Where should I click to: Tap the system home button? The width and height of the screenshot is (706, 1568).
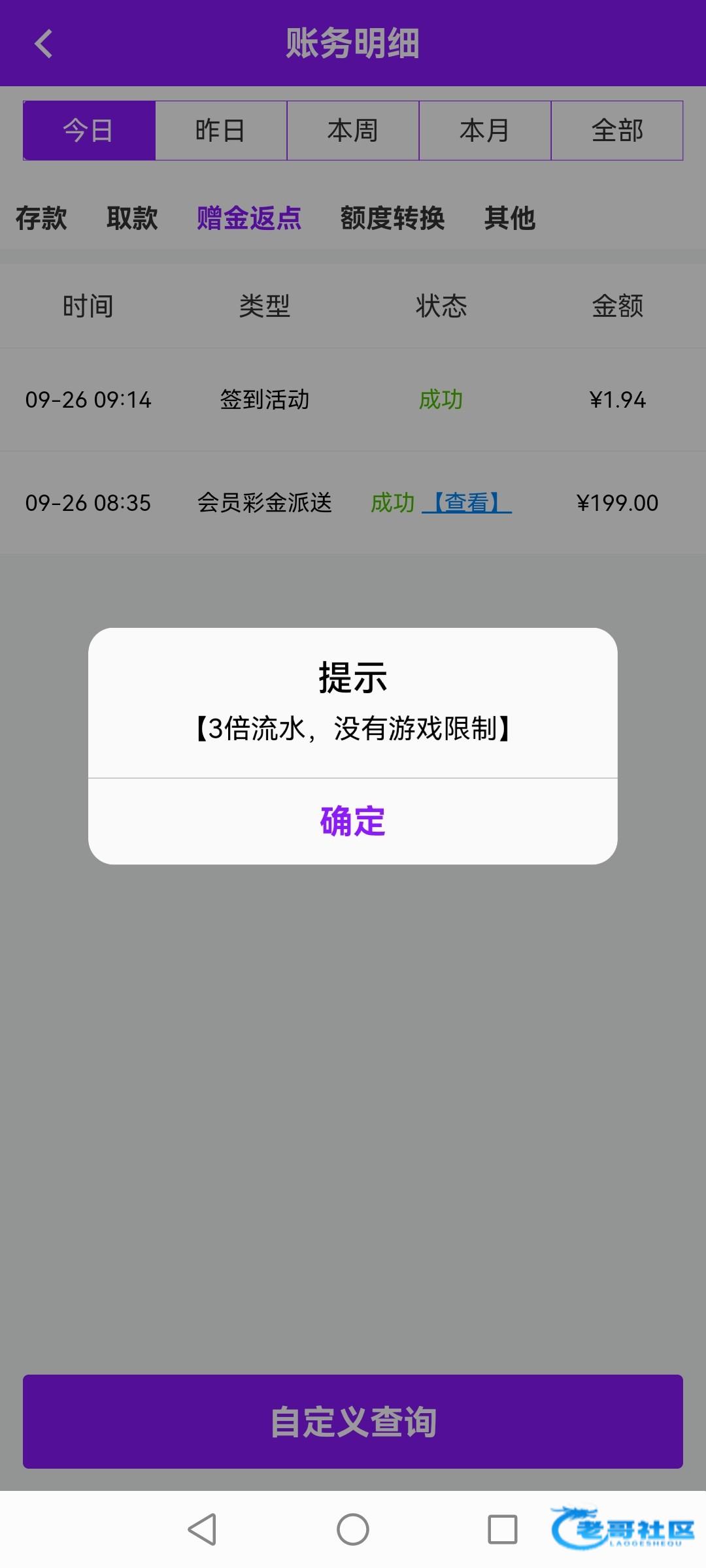point(353,1529)
